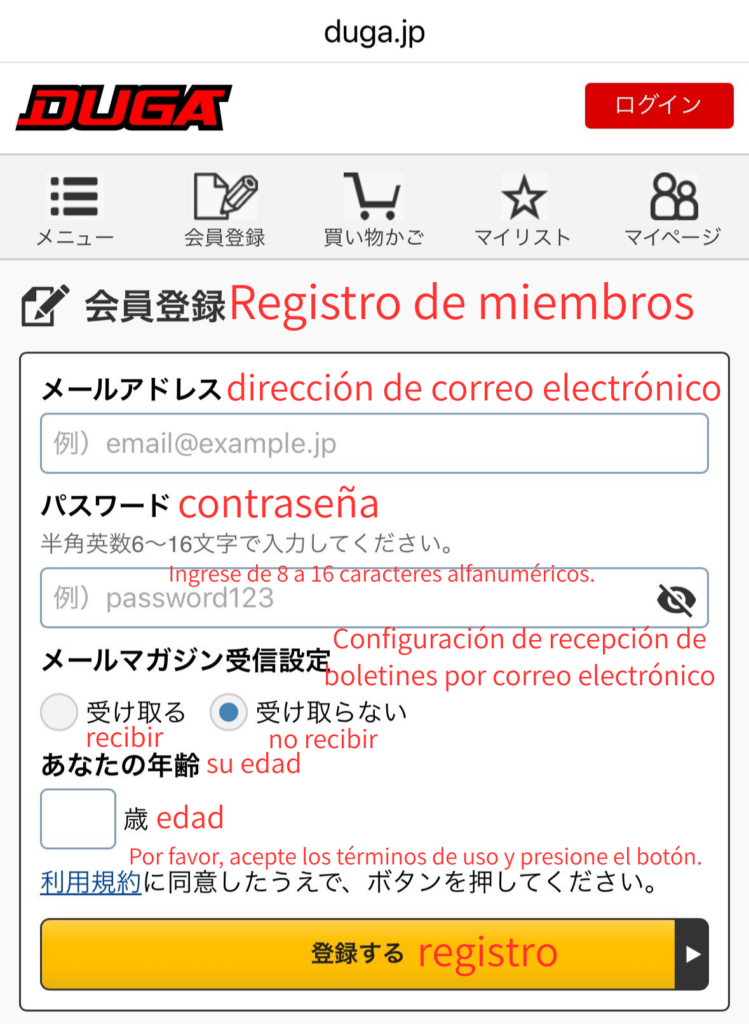The image size is (749, 1024).
Task: Click the email address input field
Action: [374, 442]
